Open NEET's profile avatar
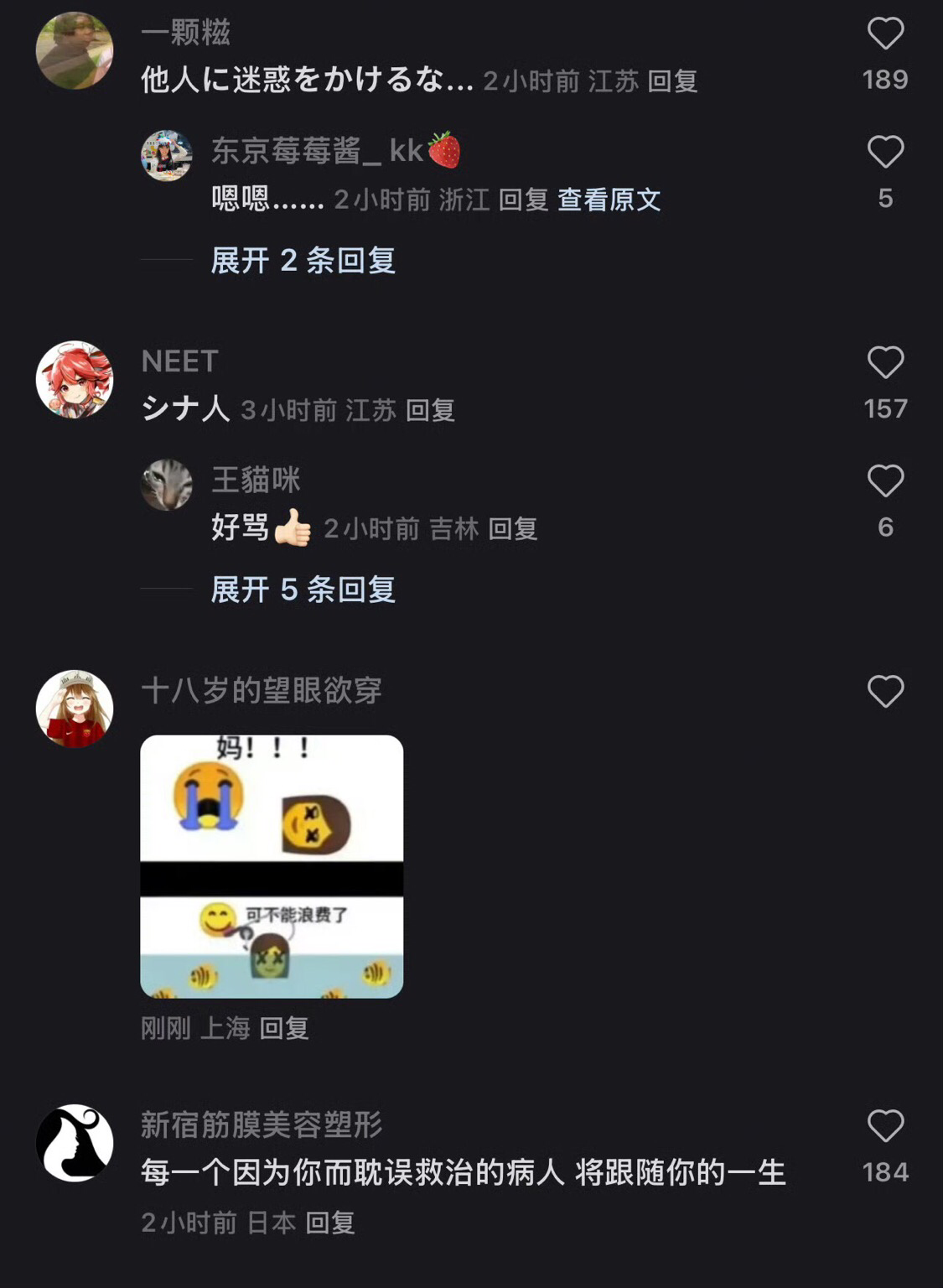This screenshot has width=943, height=1288. (x=75, y=379)
